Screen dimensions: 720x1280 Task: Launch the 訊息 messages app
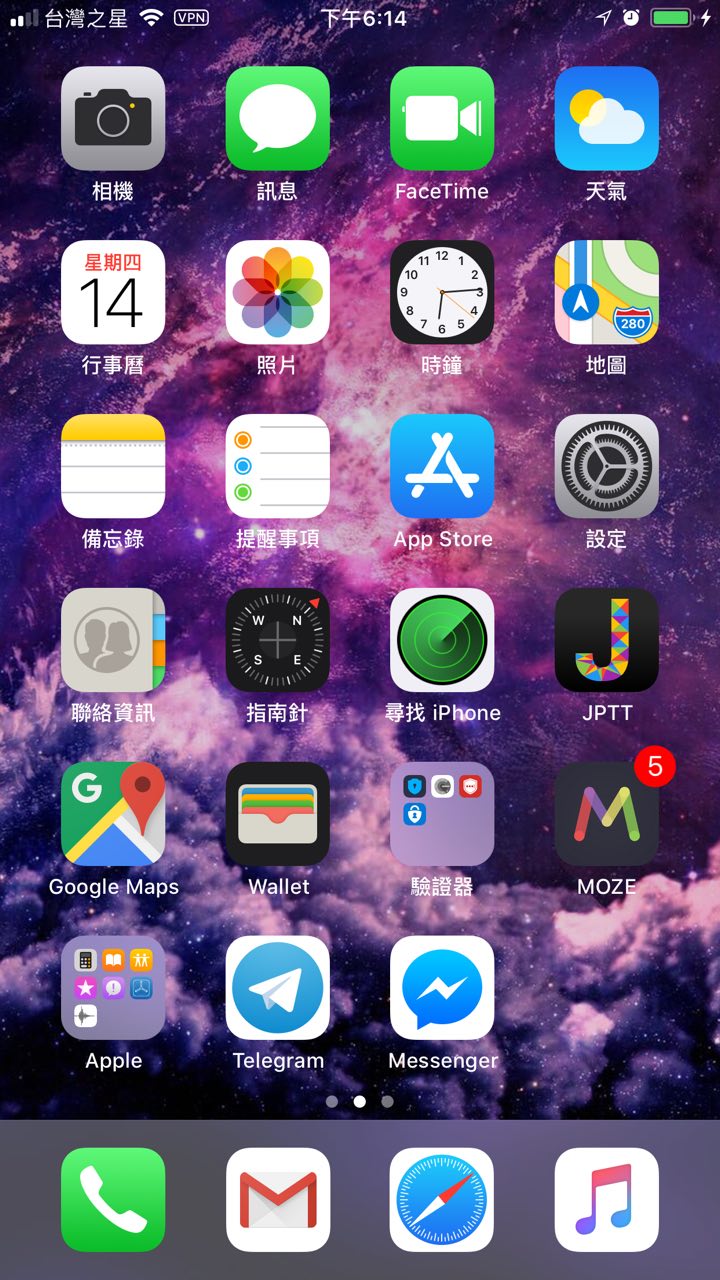(x=277, y=118)
